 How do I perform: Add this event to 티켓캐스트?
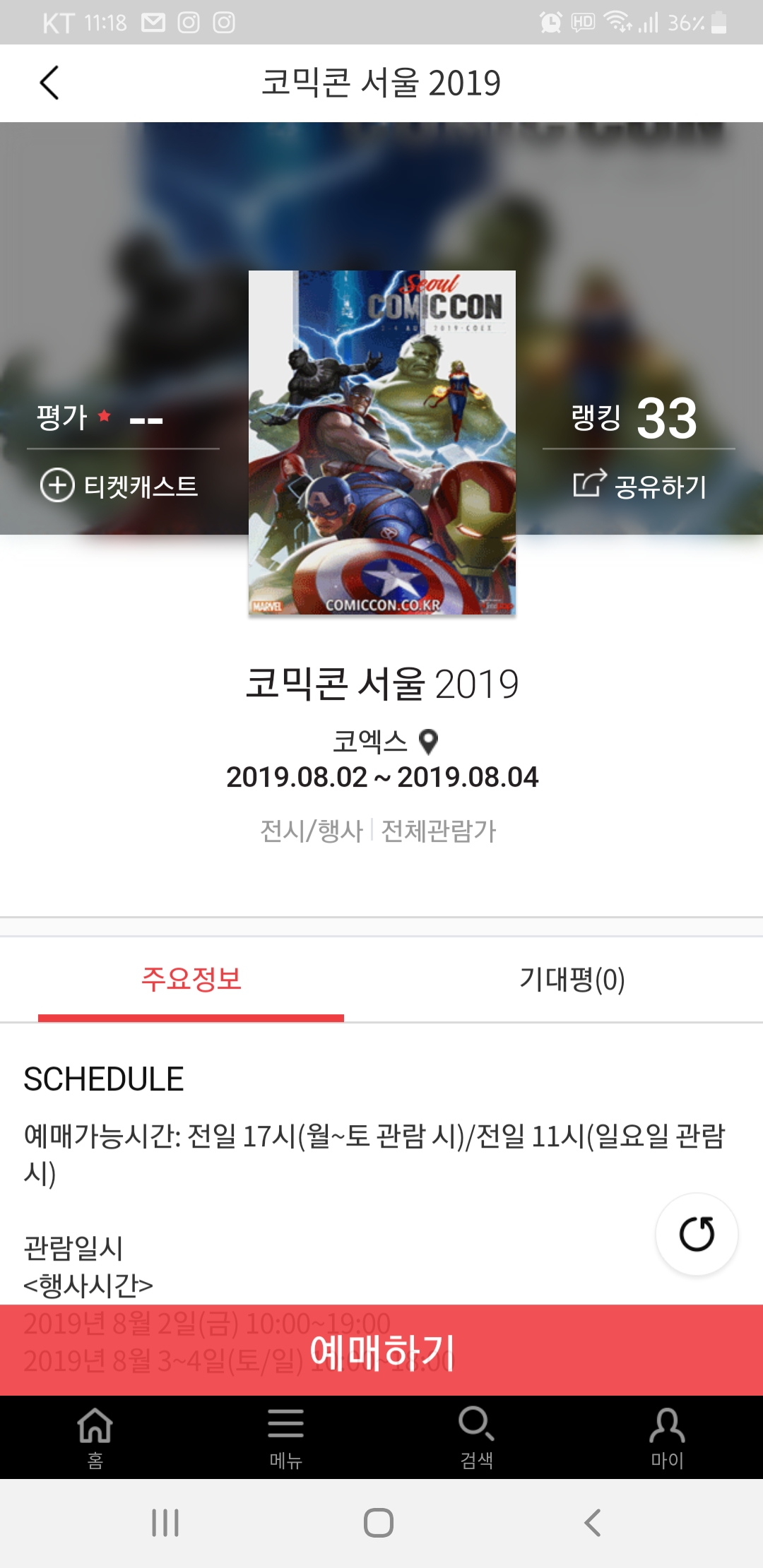pyautogui.click(x=119, y=486)
